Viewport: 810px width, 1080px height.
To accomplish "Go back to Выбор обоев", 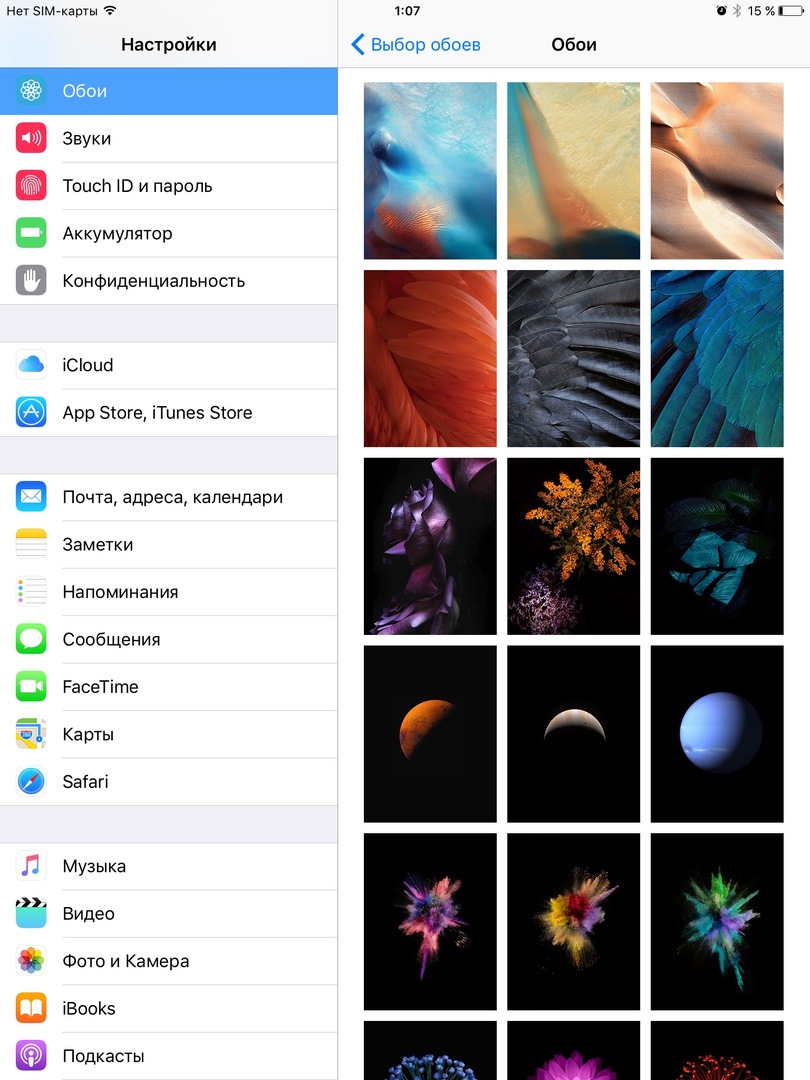I will pyautogui.click(x=416, y=45).
